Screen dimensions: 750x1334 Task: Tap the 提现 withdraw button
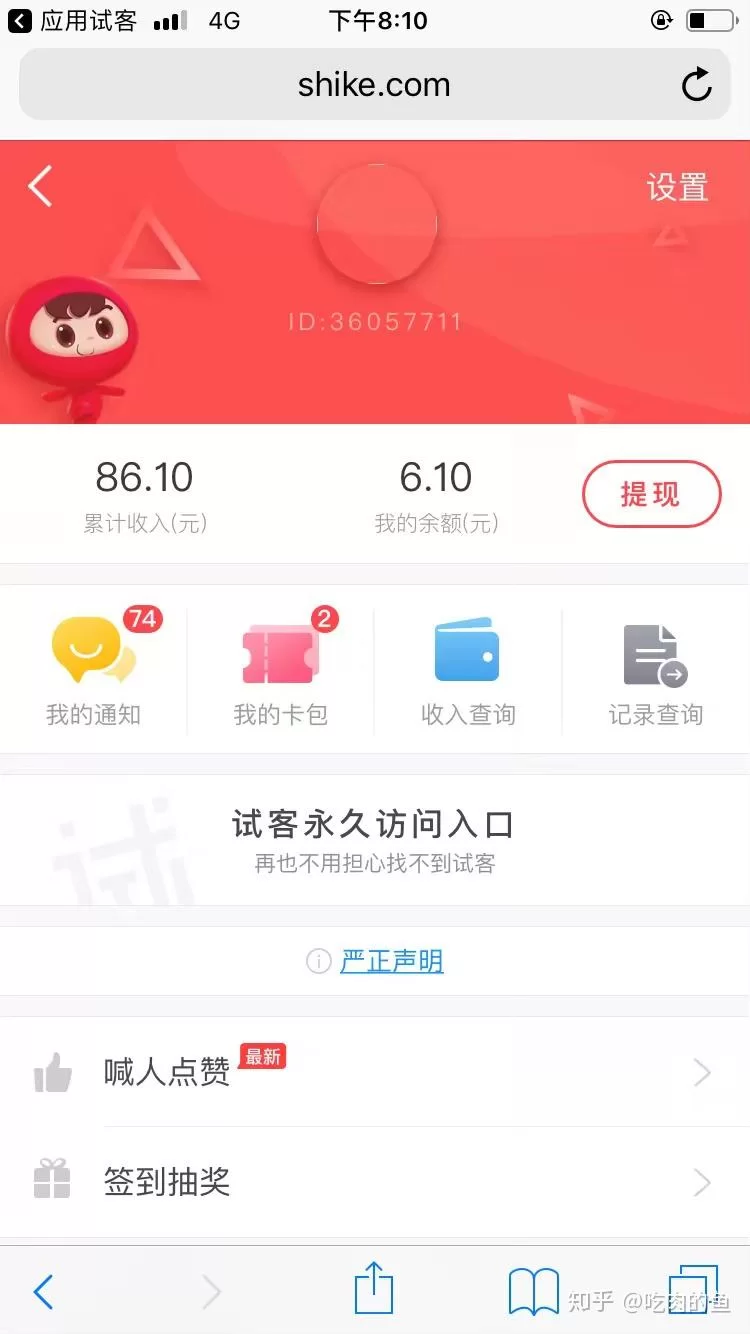(x=651, y=494)
